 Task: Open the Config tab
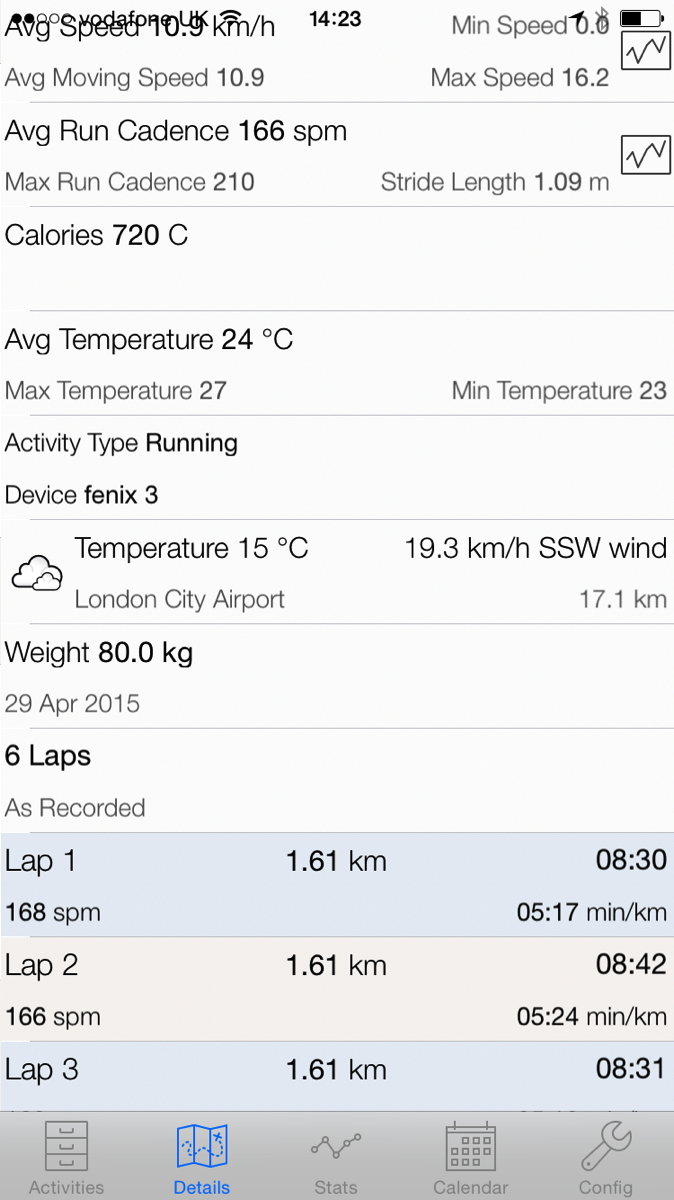(x=606, y=1158)
